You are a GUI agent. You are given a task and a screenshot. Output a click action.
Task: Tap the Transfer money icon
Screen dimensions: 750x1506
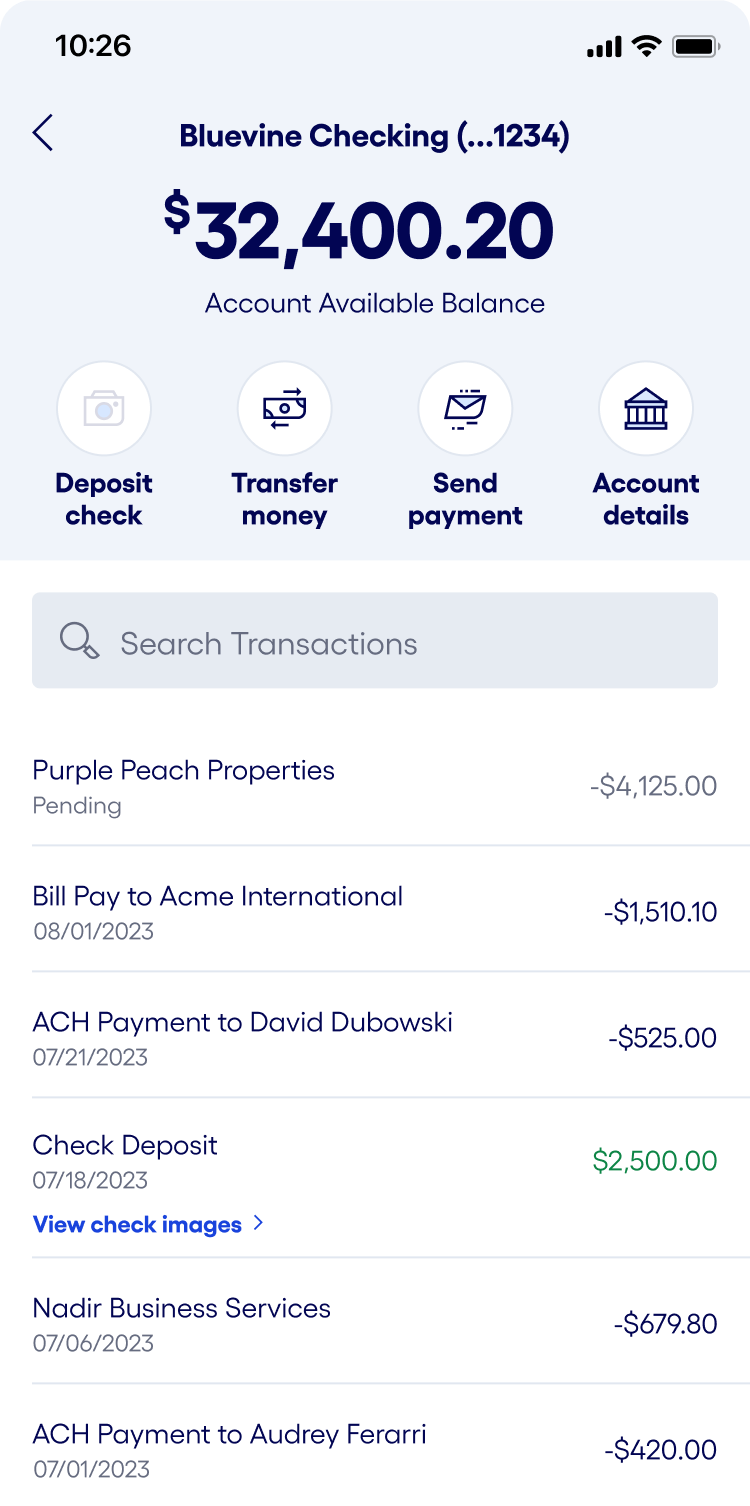pos(284,407)
